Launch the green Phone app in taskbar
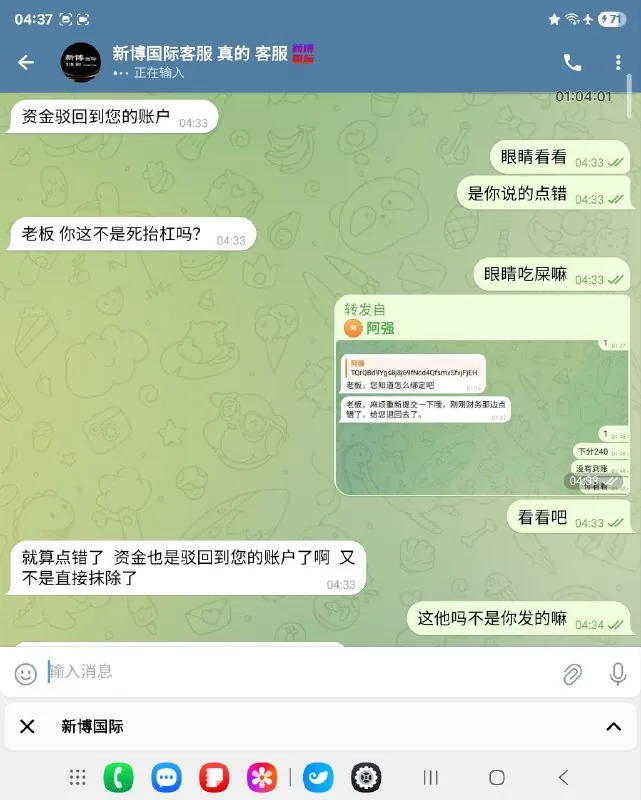This screenshot has height=800, width=641. [118, 777]
